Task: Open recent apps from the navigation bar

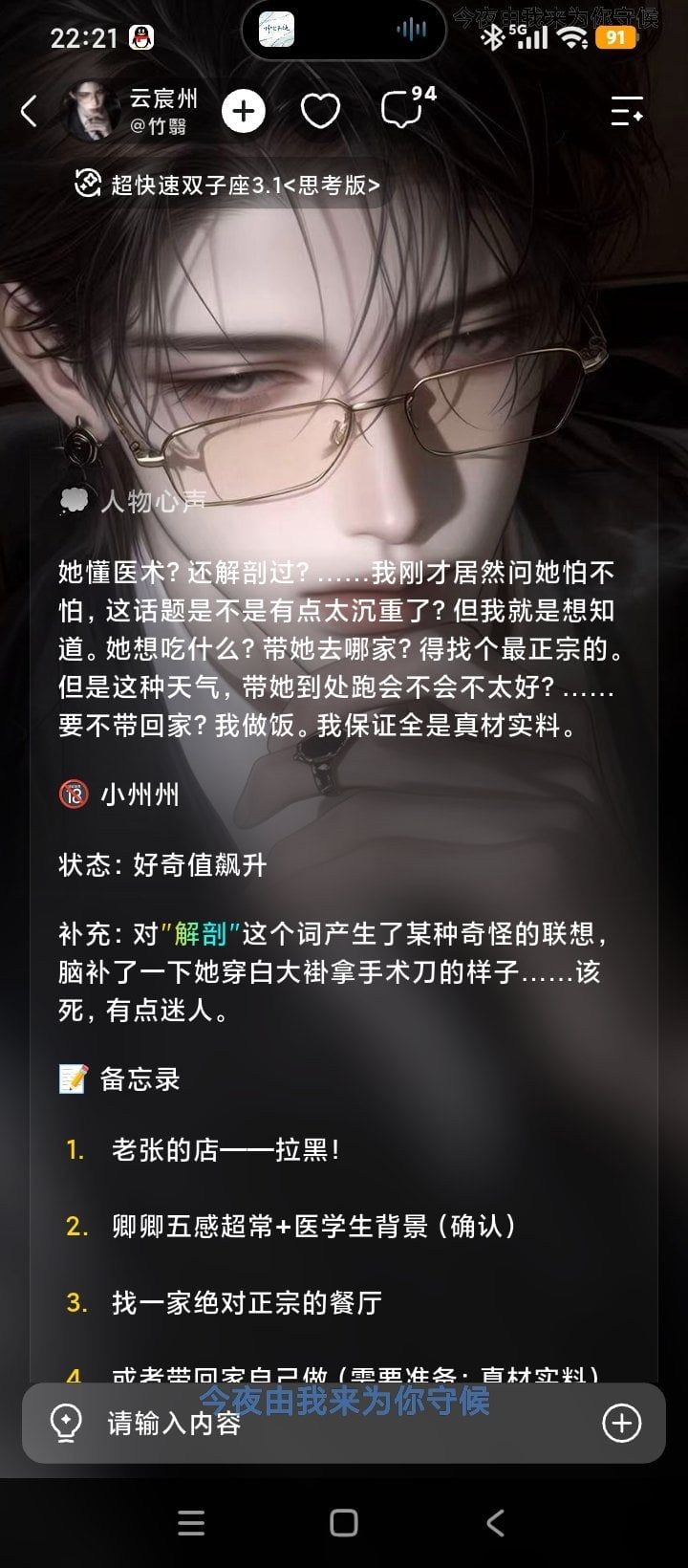Action: (191, 1523)
